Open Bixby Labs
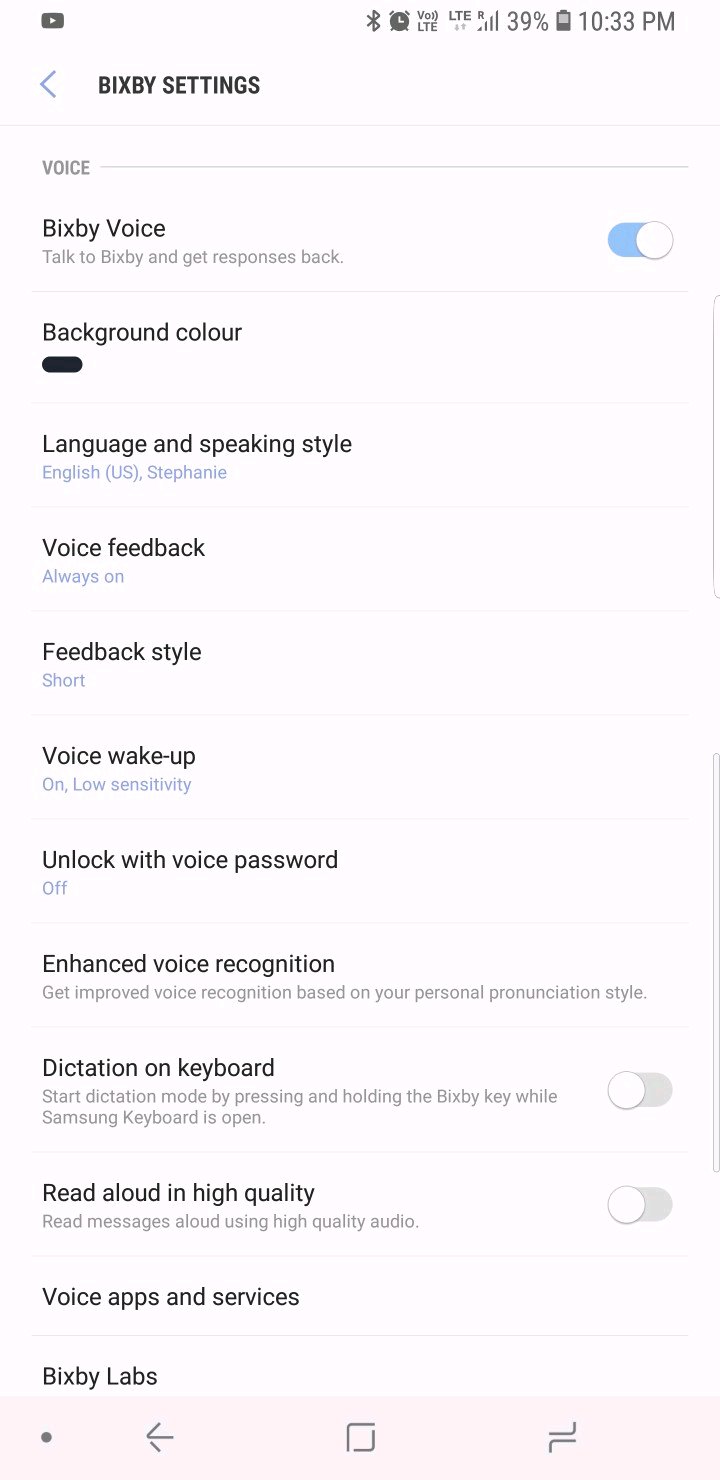This screenshot has width=720, height=1480. coord(360,1376)
